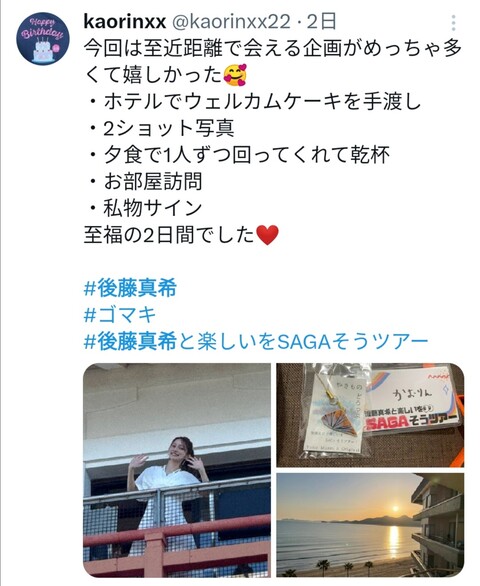View the photo of woman waving on balcony
This screenshot has height=586, width=480.
click(177, 470)
